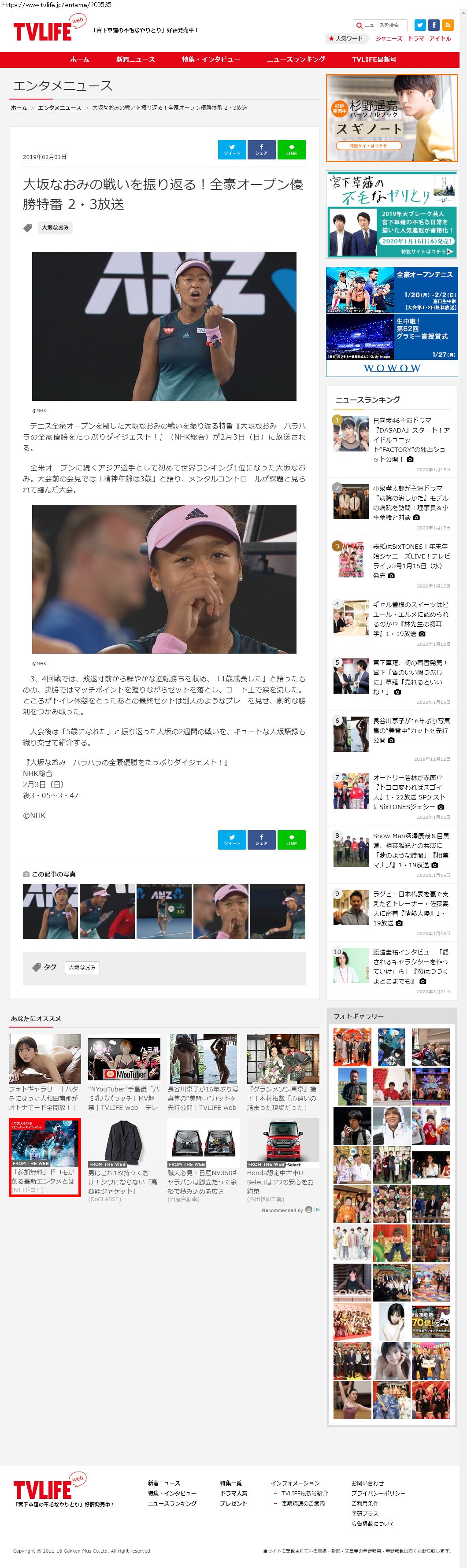Share via the top LINE button

click(291, 149)
